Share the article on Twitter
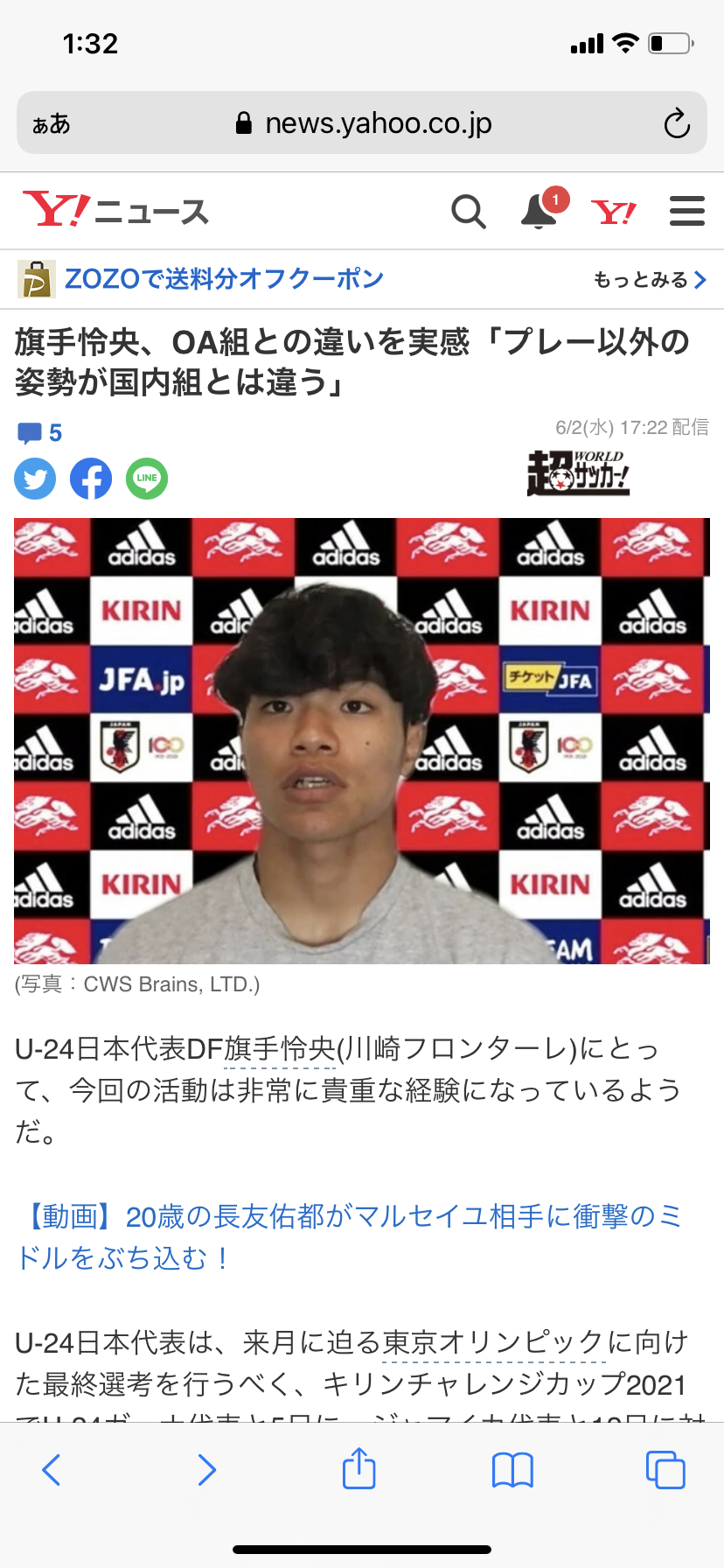 tap(35, 479)
